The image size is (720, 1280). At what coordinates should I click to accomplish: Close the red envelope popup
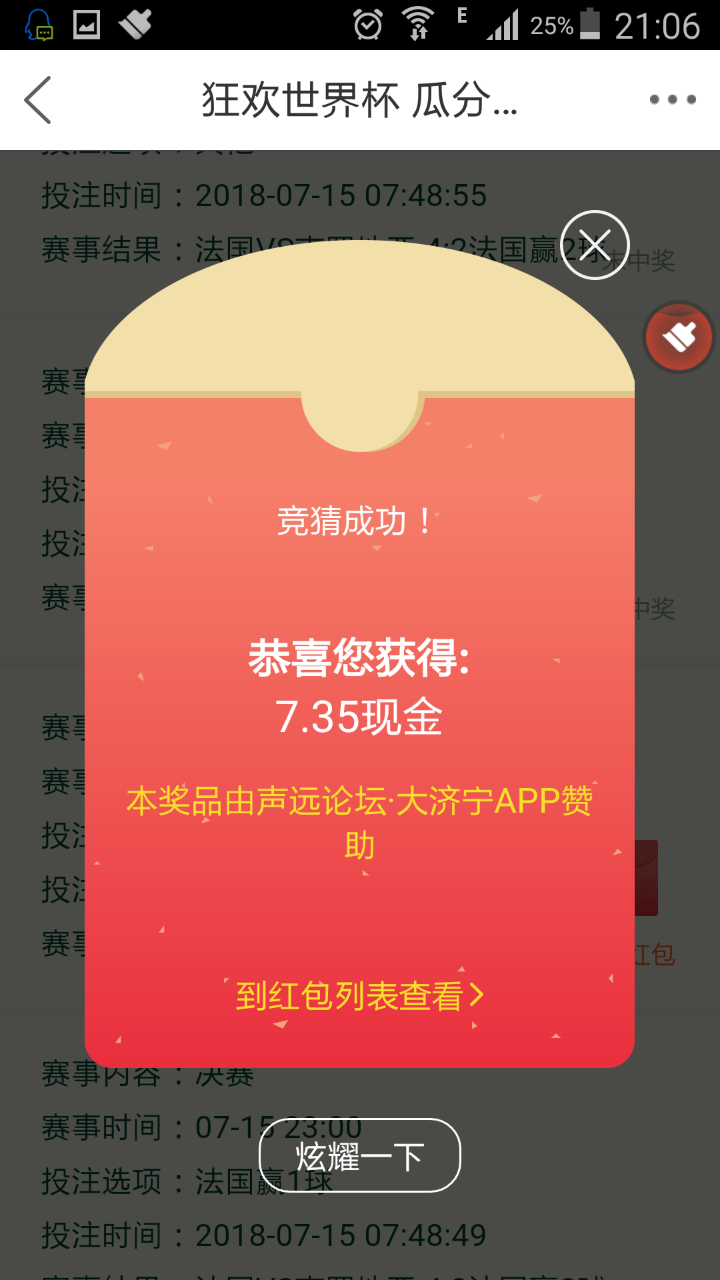(x=594, y=245)
